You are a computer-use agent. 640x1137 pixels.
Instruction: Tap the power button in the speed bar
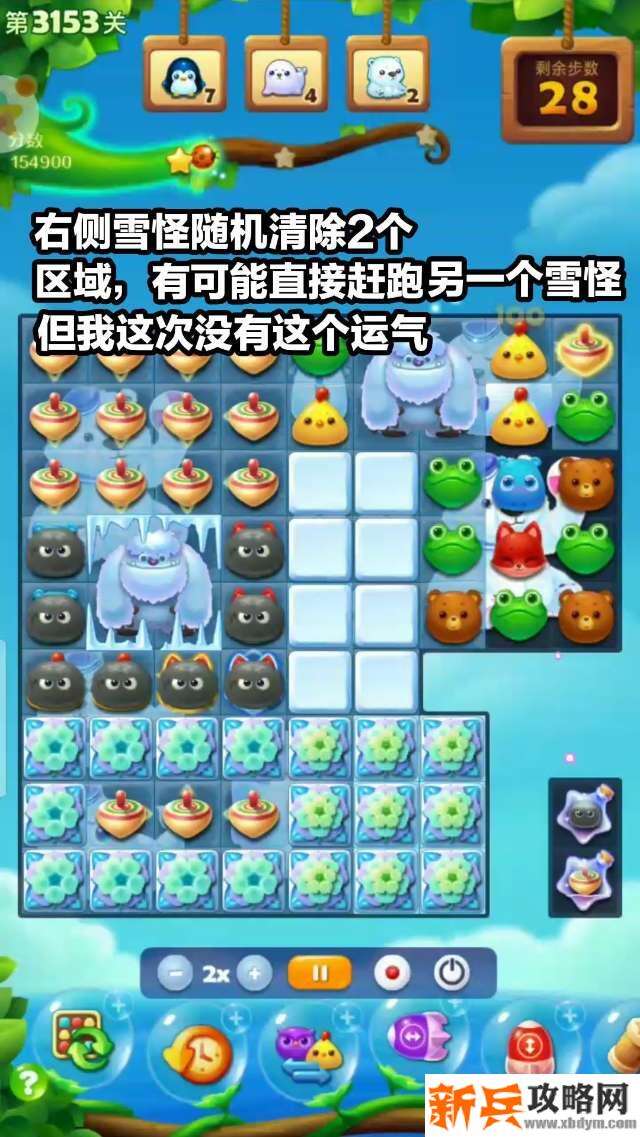click(450, 973)
